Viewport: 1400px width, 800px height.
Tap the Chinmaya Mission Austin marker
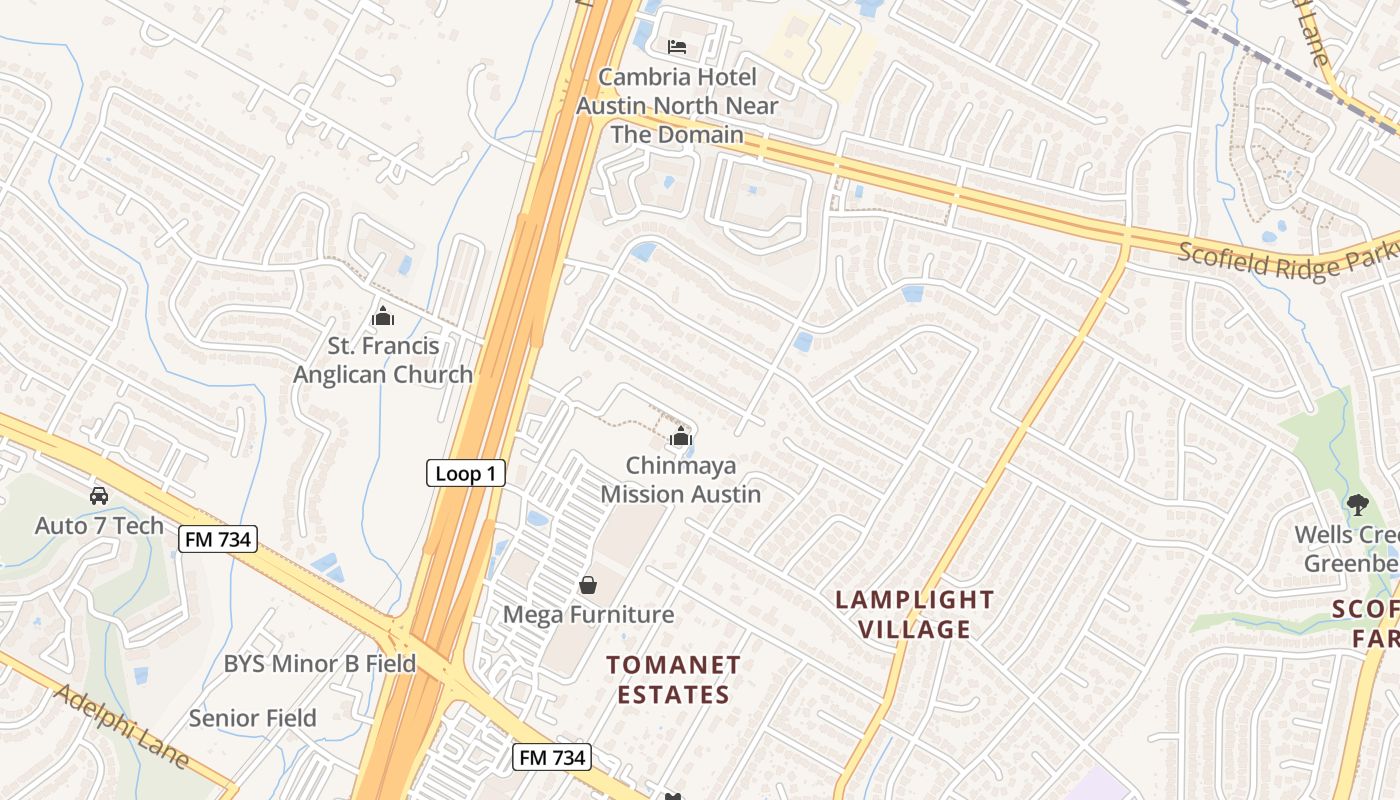tap(681, 436)
